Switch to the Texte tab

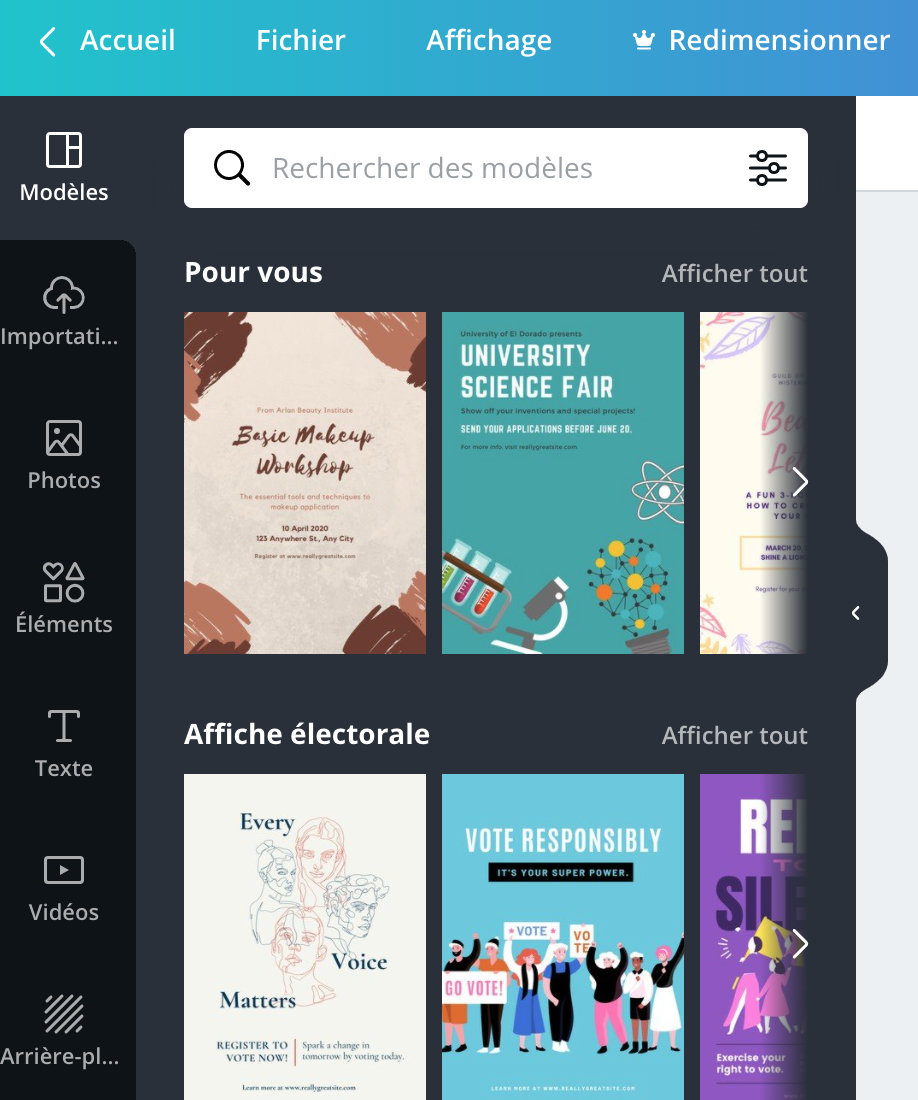point(64,744)
